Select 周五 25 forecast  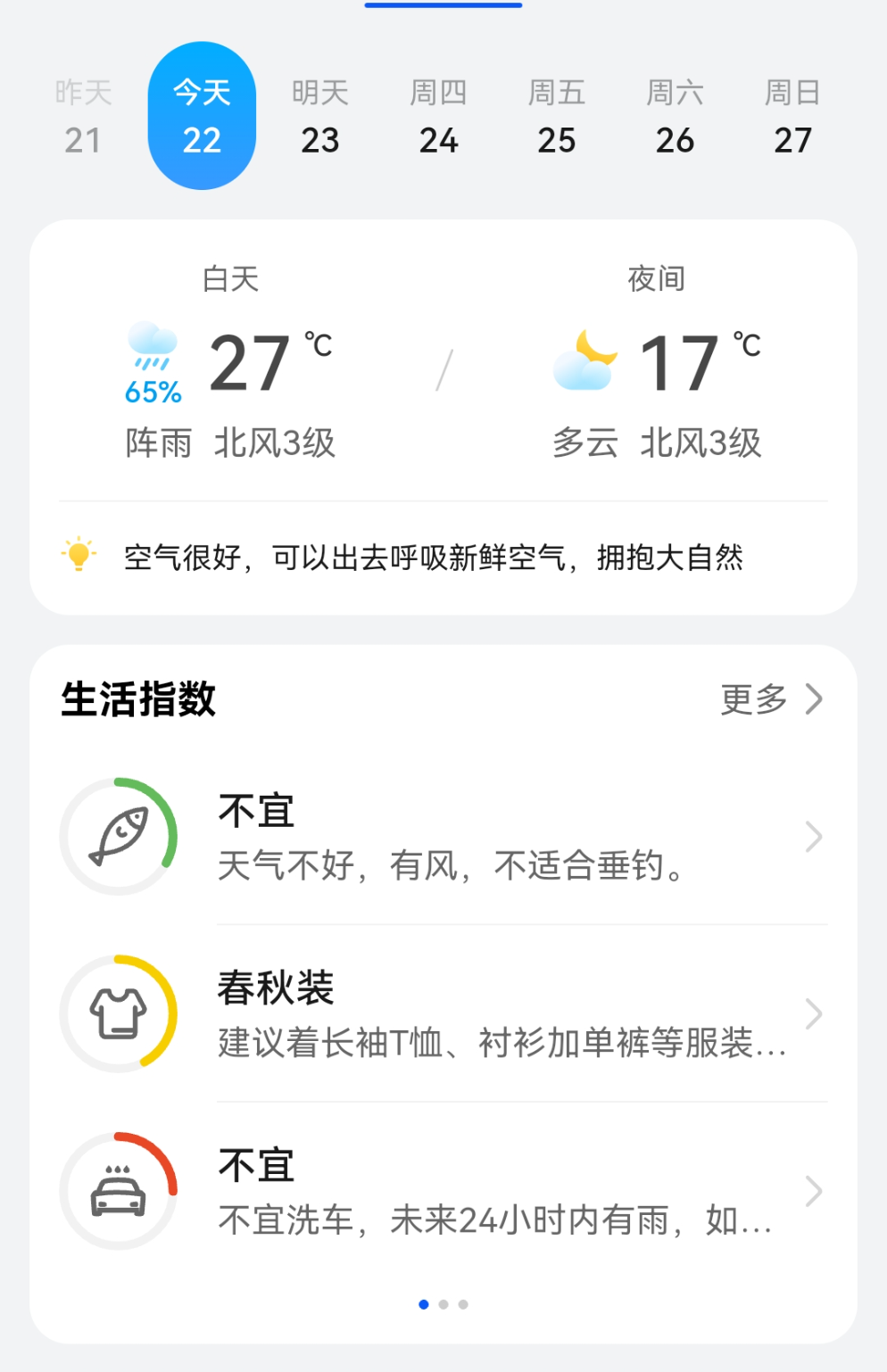[x=557, y=116]
